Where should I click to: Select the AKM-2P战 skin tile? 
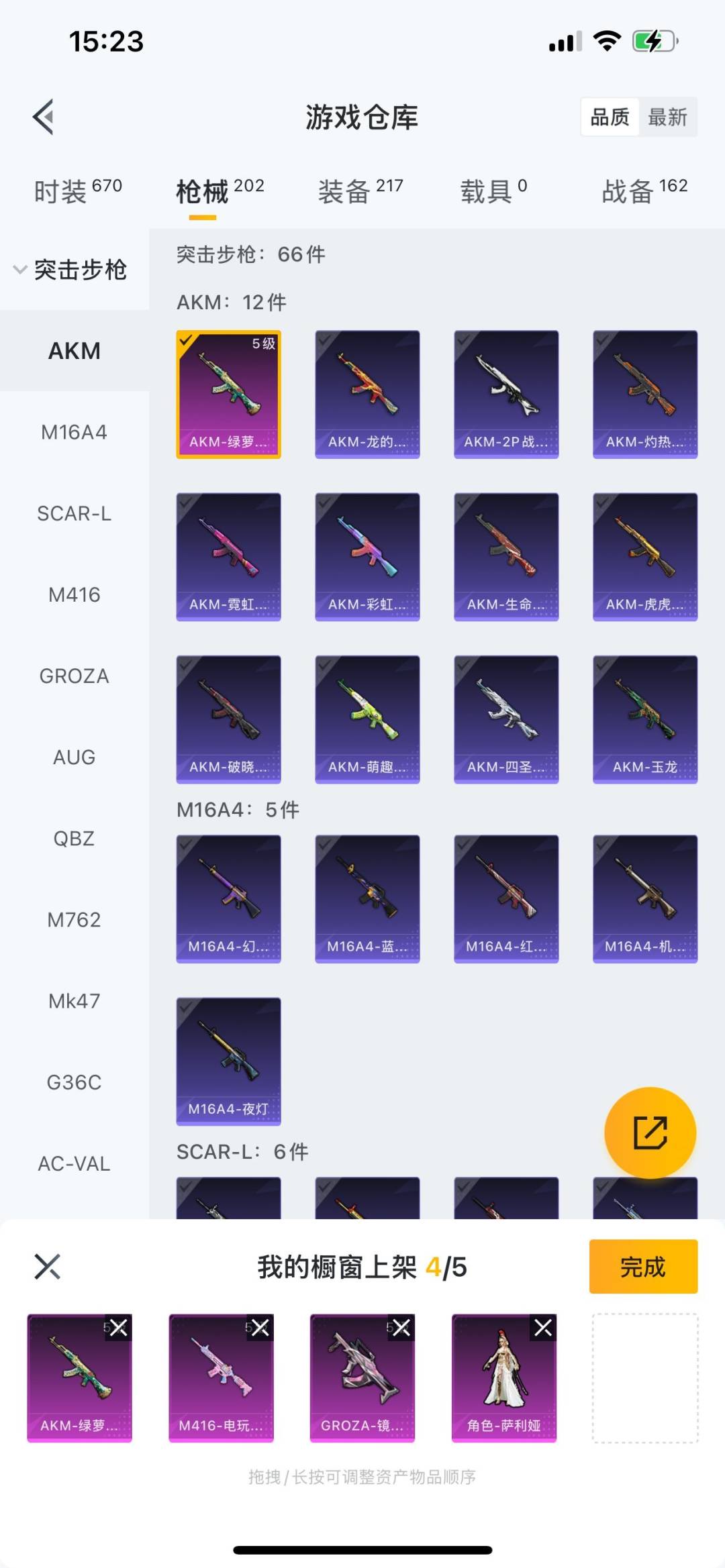506,394
